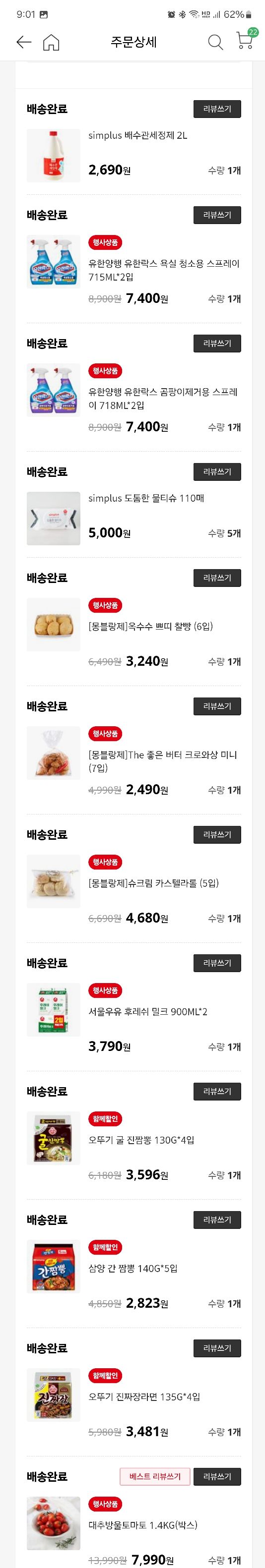Image resolution: width=265 pixels, height=1568 pixels.
Task: Write review for 삼양 간 짬뽕
Action: tap(217, 1220)
